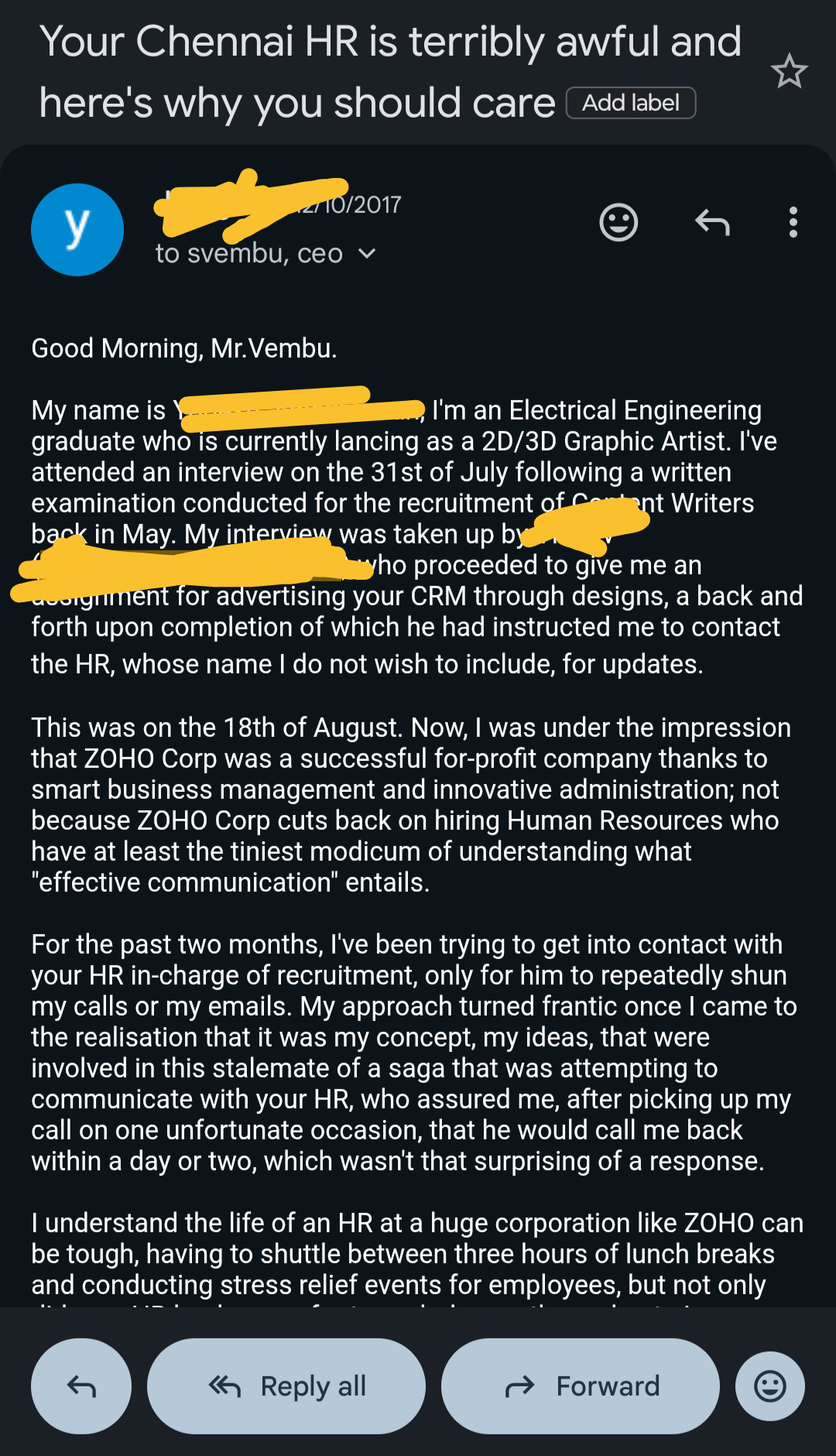The image size is (836, 1456).
Task: Star this email conversation
Action: [x=789, y=71]
